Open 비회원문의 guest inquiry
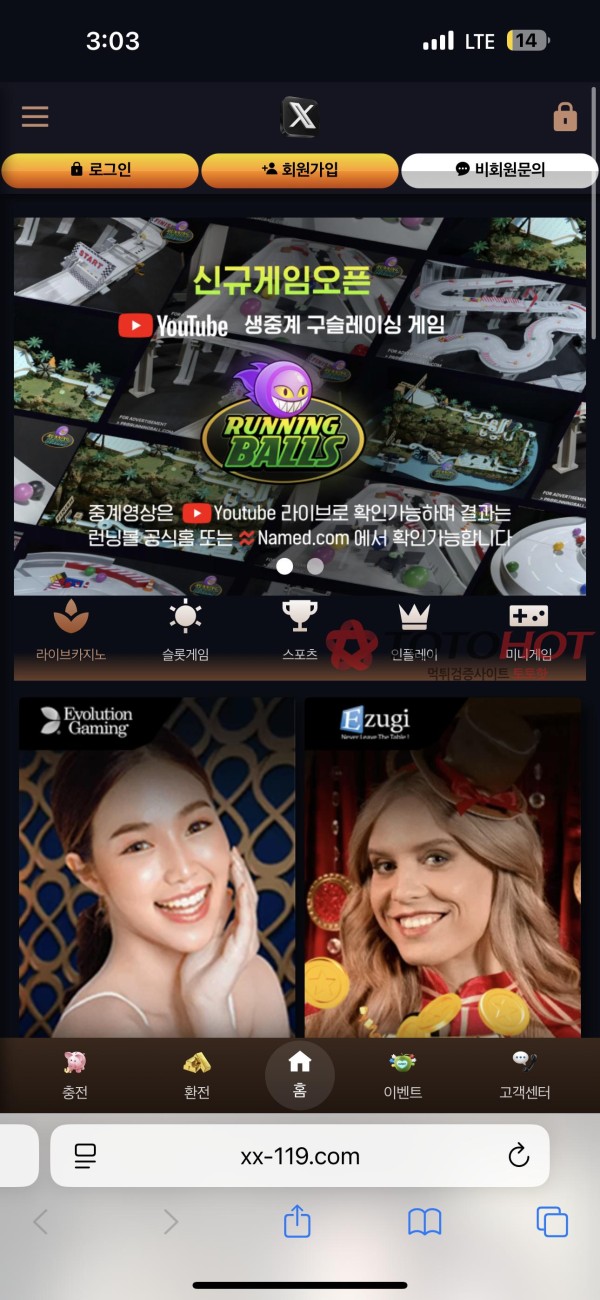The width and height of the screenshot is (600, 1300). (x=499, y=170)
